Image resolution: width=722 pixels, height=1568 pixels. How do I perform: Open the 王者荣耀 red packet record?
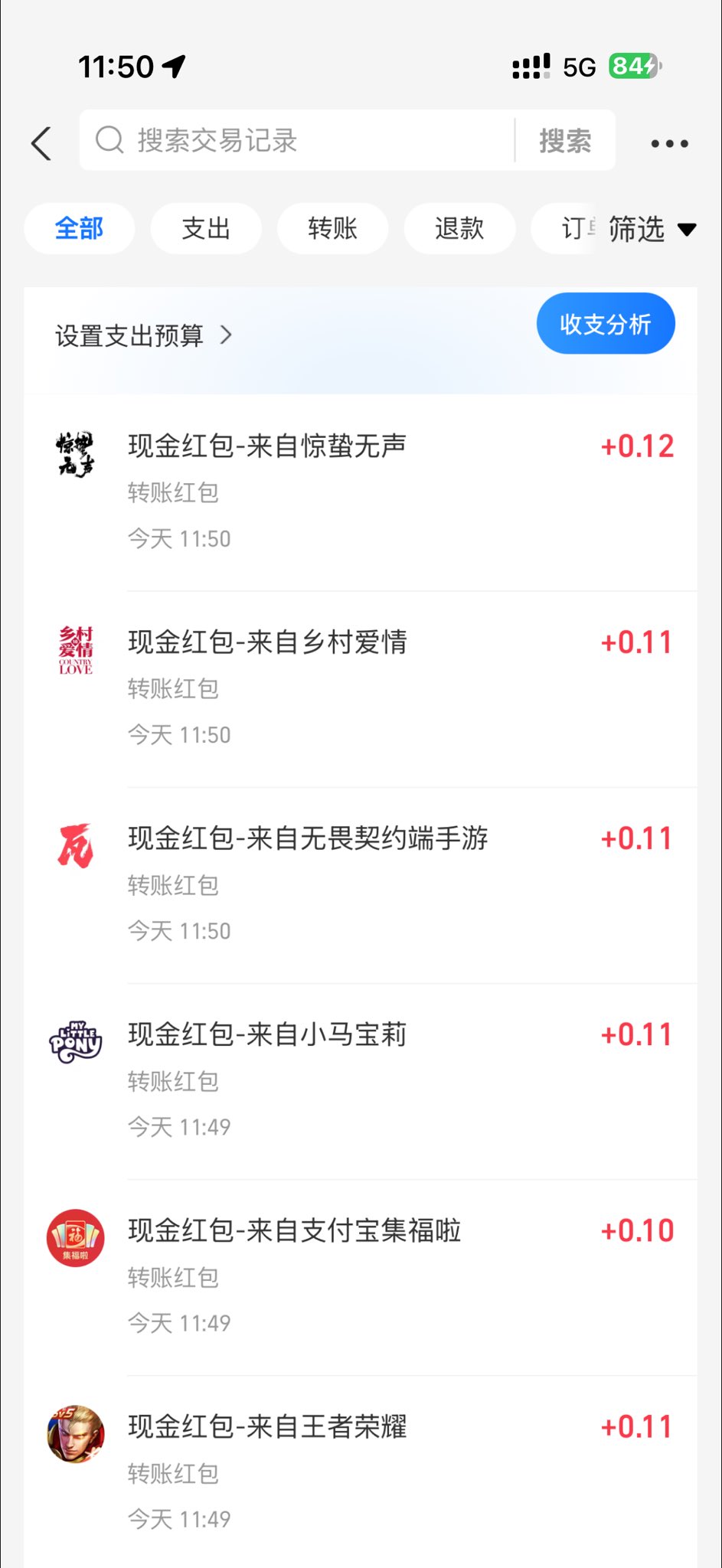tap(360, 1472)
